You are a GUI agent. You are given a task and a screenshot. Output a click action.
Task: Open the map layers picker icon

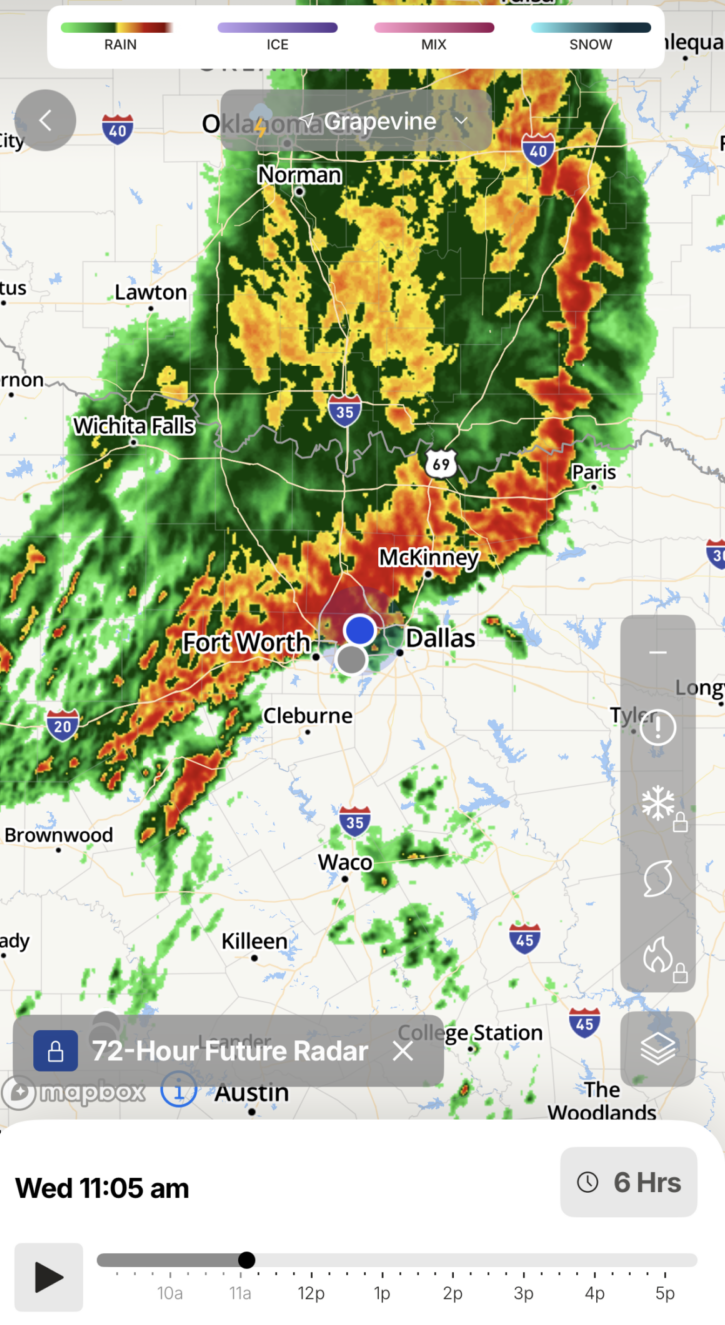pyautogui.click(x=657, y=1049)
